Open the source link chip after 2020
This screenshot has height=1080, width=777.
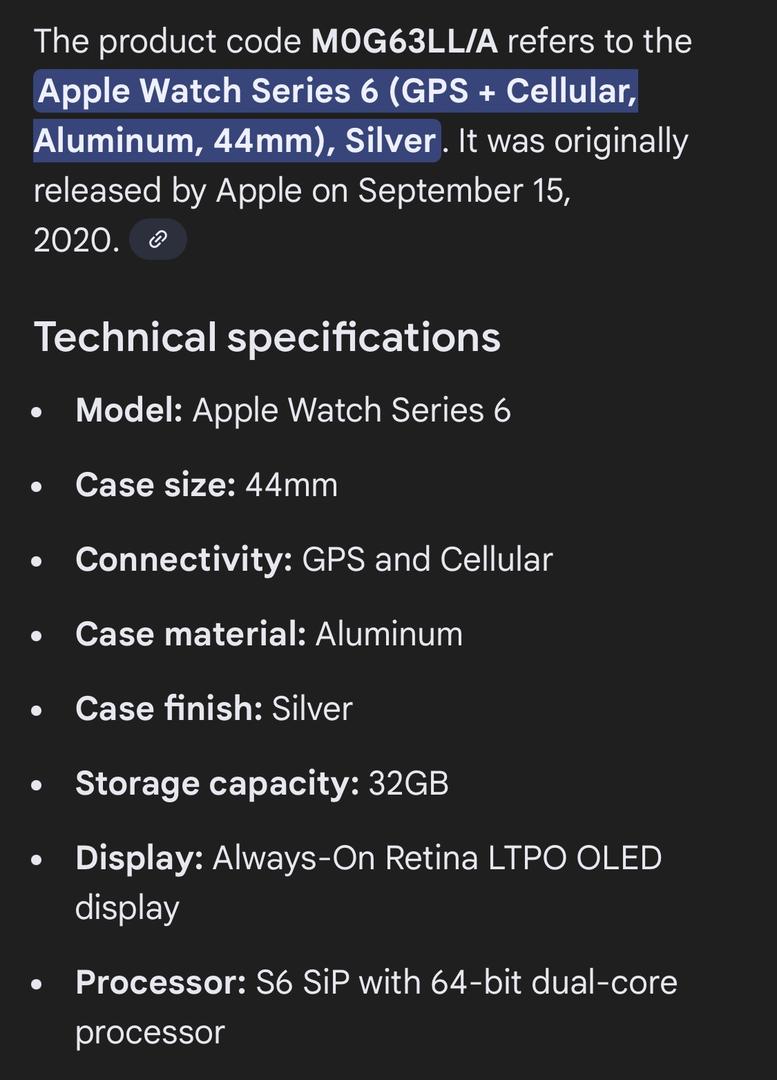tap(157, 240)
